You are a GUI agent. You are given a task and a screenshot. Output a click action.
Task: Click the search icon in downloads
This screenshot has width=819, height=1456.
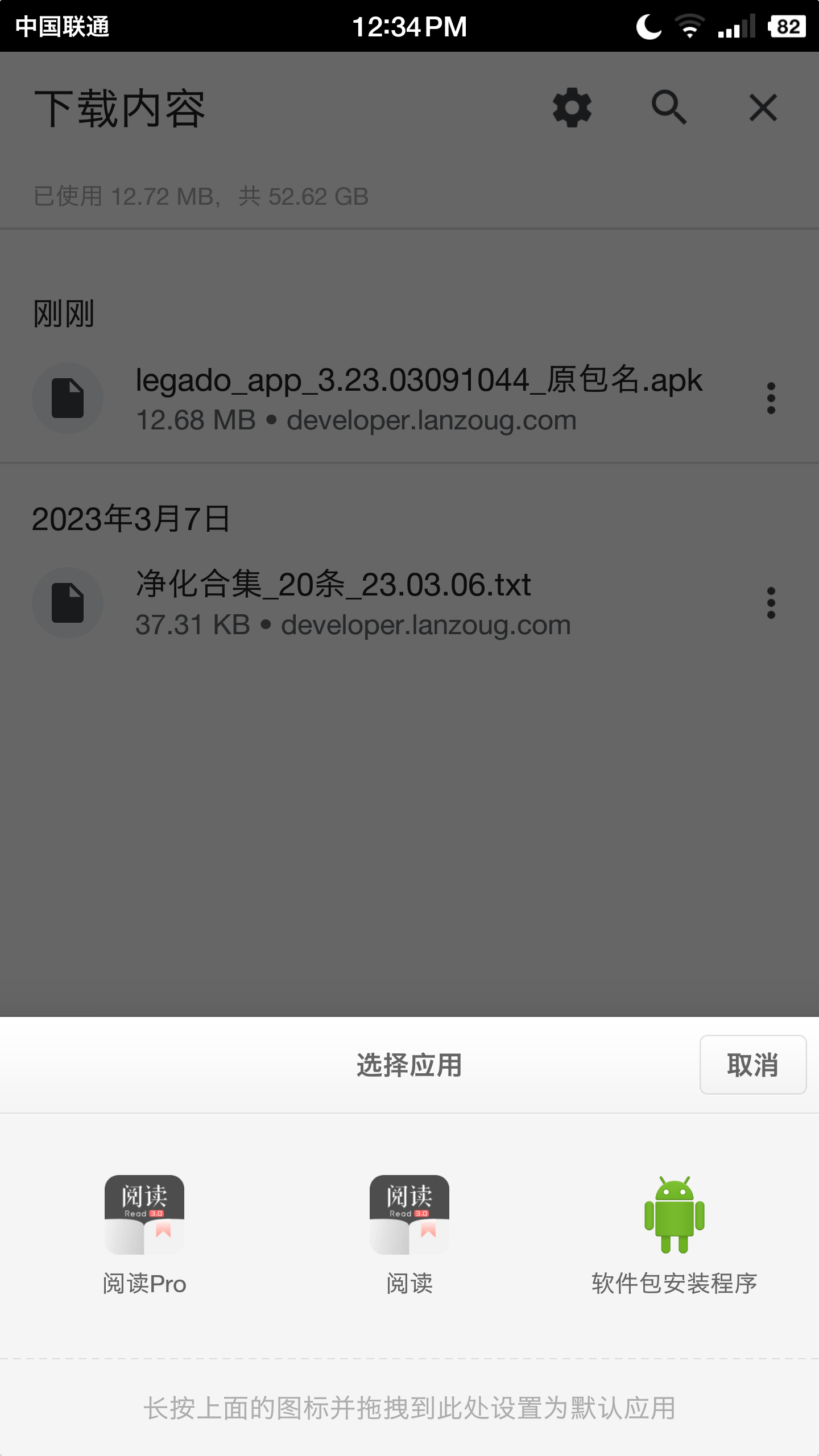click(669, 108)
